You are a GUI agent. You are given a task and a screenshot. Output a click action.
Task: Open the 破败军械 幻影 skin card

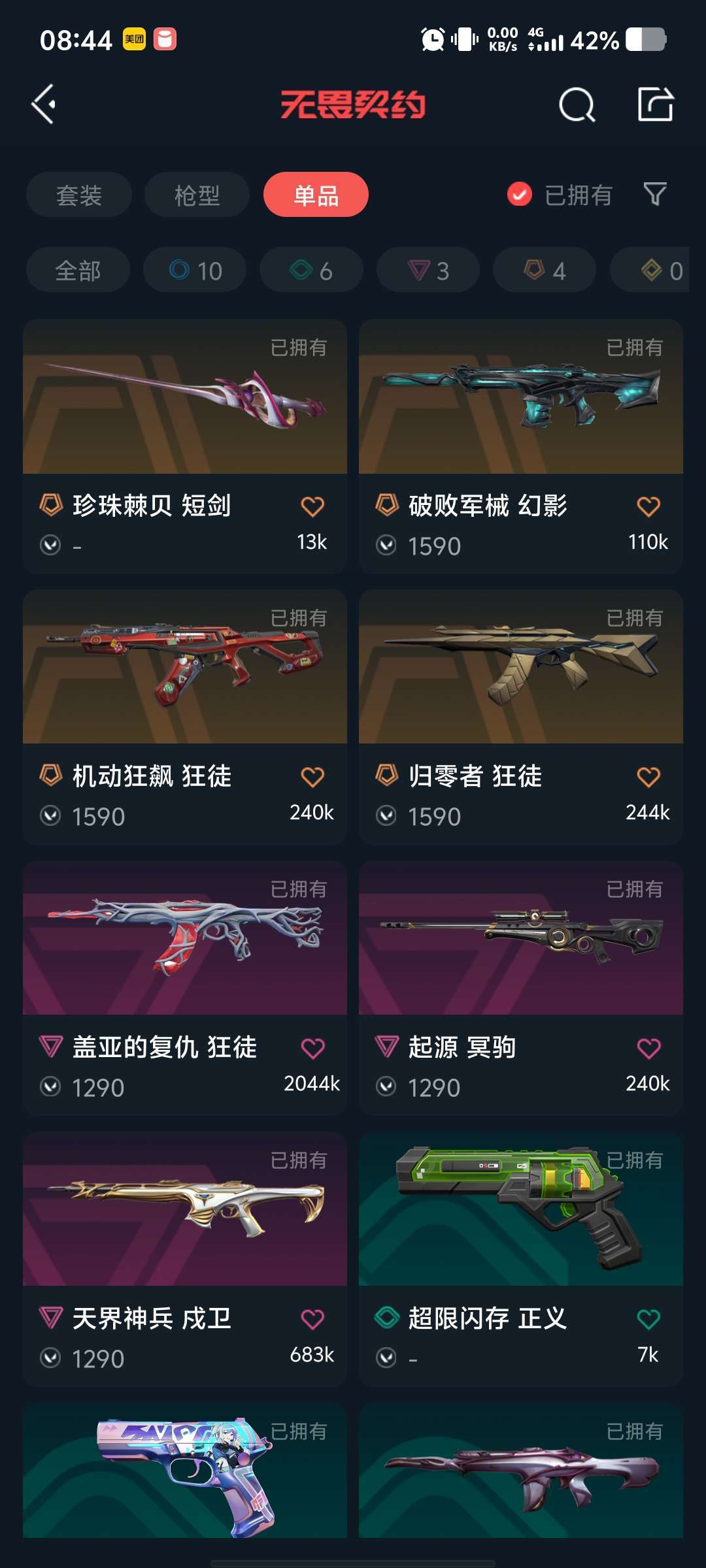tap(521, 446)
